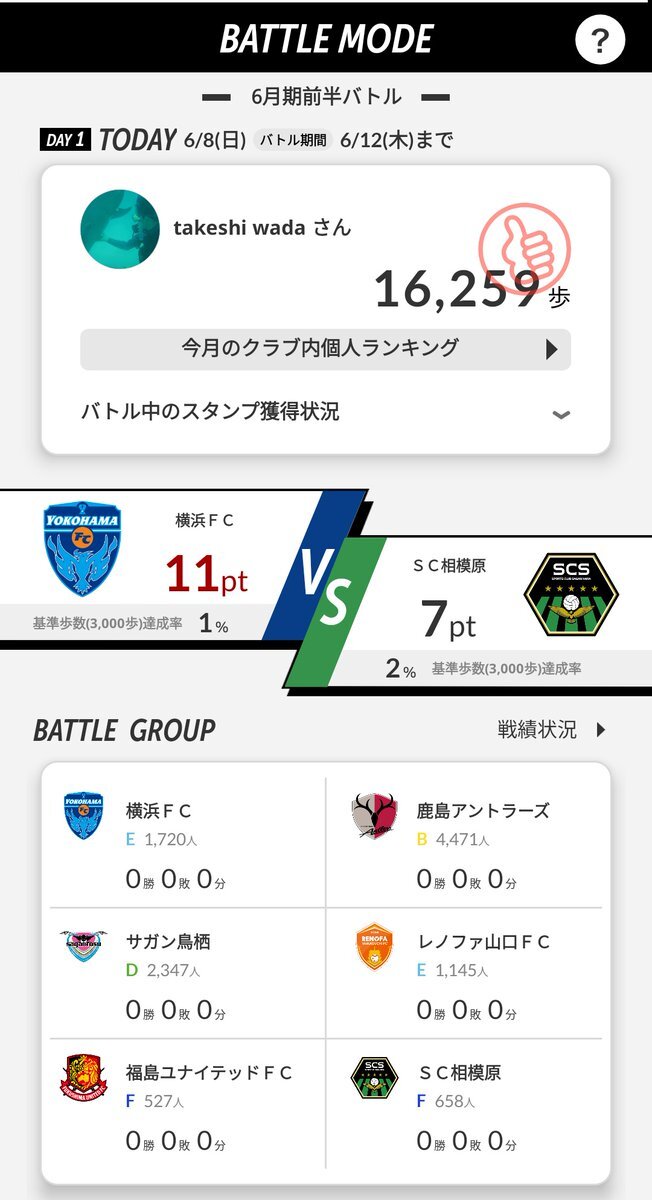Open 横浜ＦＣ in the battle group
The height and width of the screenshot is (1200, 652).
click(x=187, y=843)
